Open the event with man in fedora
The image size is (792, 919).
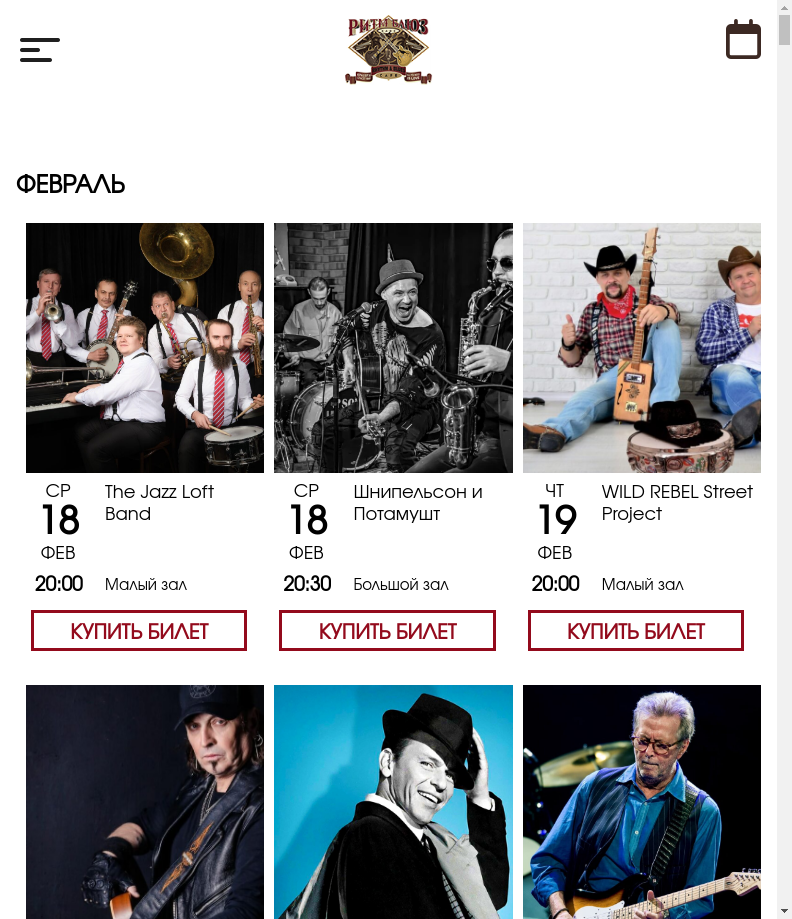tap(393, 800)
